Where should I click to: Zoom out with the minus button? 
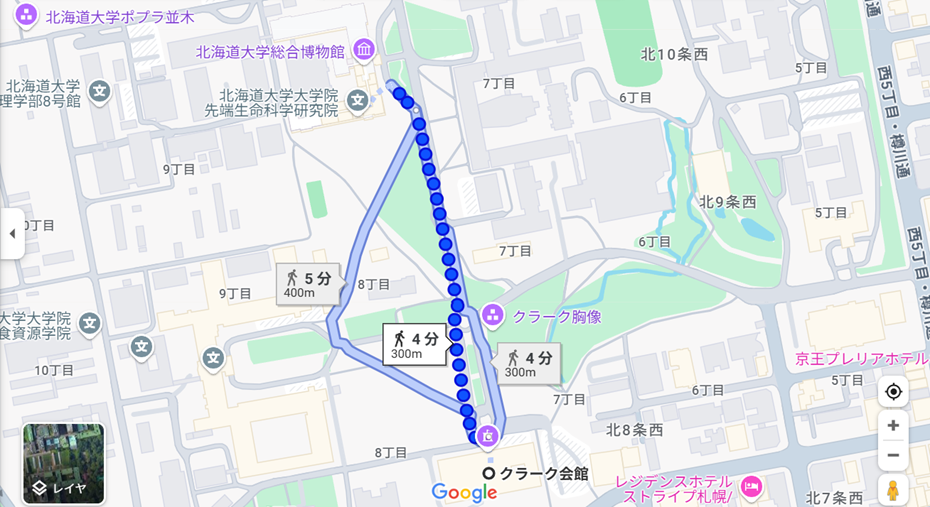[893, 455]
